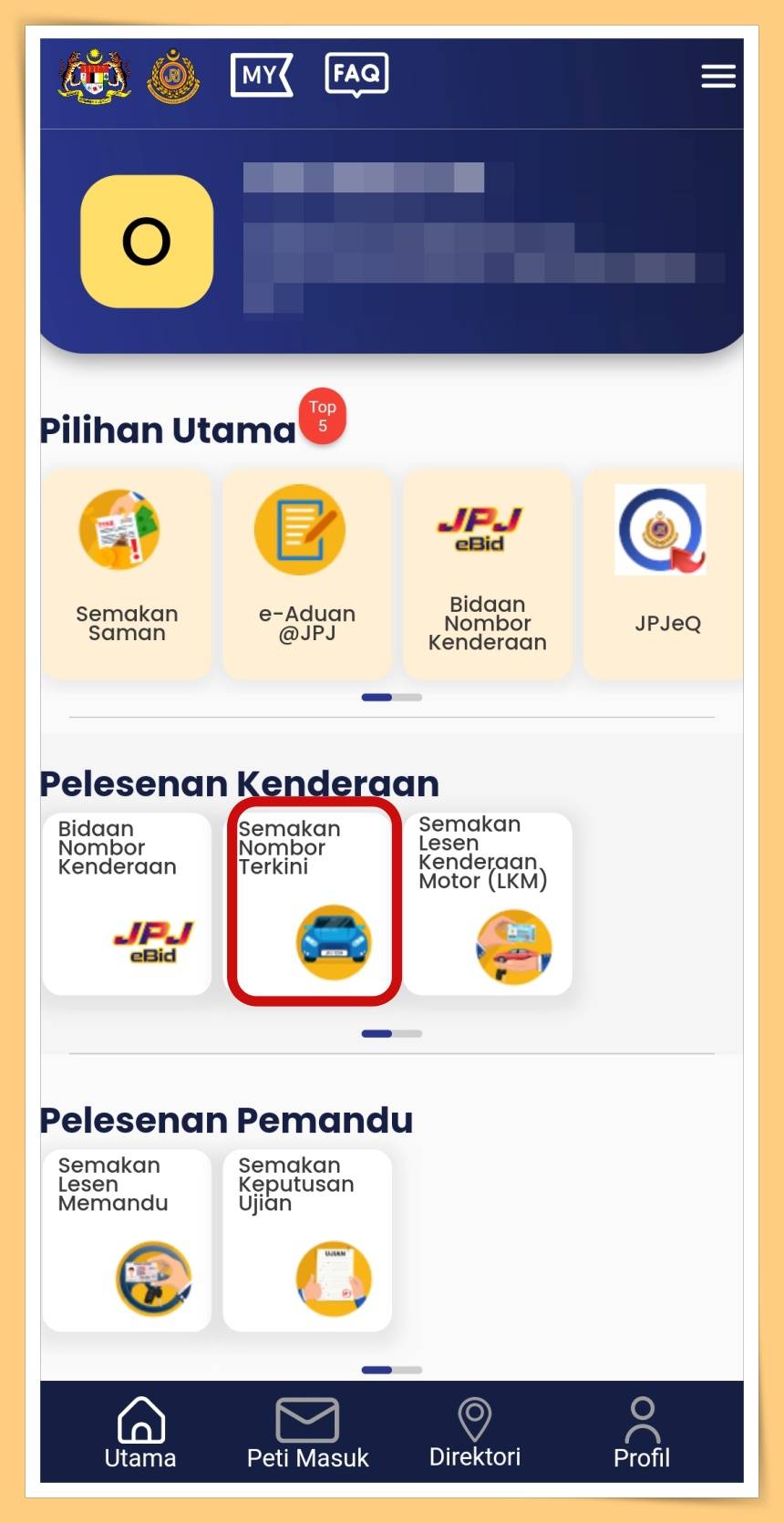This screenshot has height=1523, width=784.
Task: Open Semakan Lesen Kenderaan Motor (LKM)
Action: pos(488,903)
